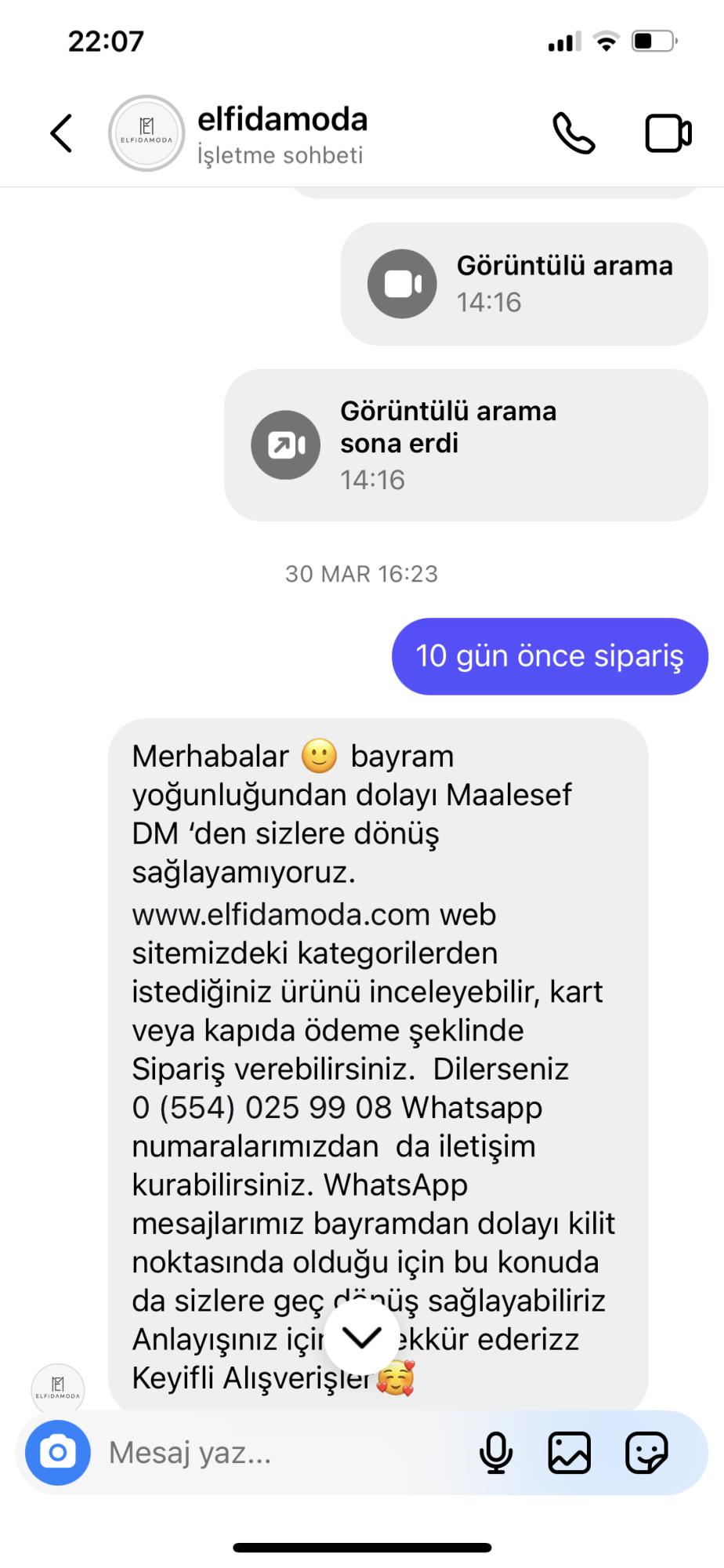This screenshot has width=724, height=1568.
Task: Pick an image from the gallery
Action: (x=570, y=1453)
